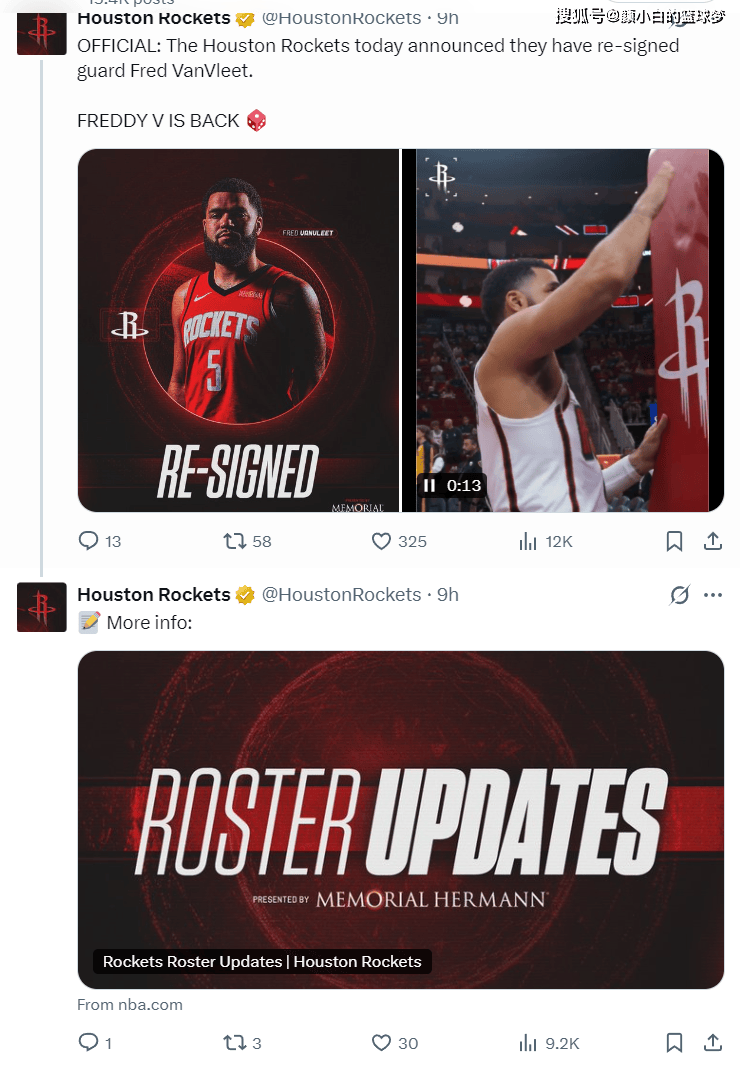
Task: Open the RE-SIGNED VanVleet graphic
Action: click(238, 330)
